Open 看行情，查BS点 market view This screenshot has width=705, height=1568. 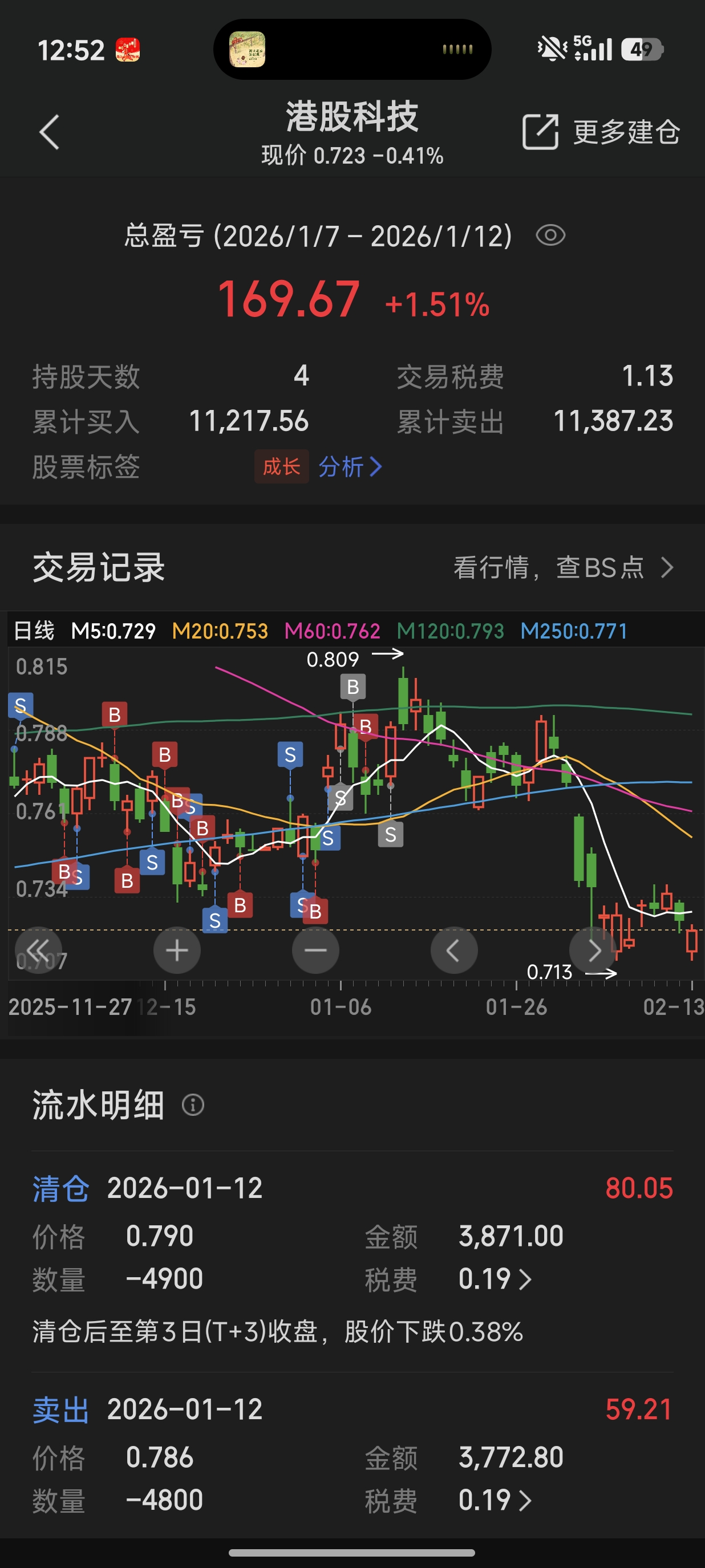tap(564, 567)
